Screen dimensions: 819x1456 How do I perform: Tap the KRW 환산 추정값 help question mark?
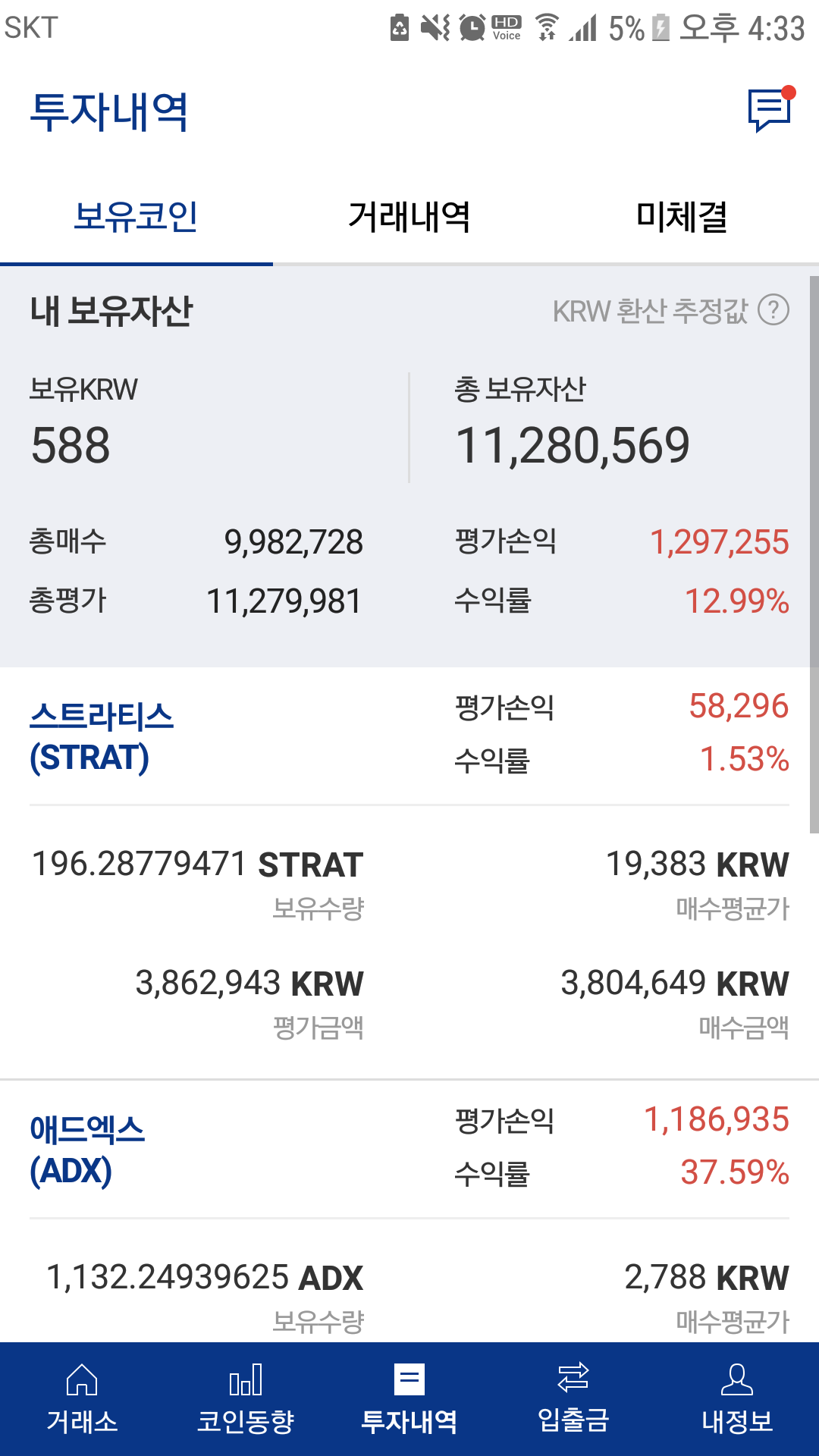click(x=772, y=311)
